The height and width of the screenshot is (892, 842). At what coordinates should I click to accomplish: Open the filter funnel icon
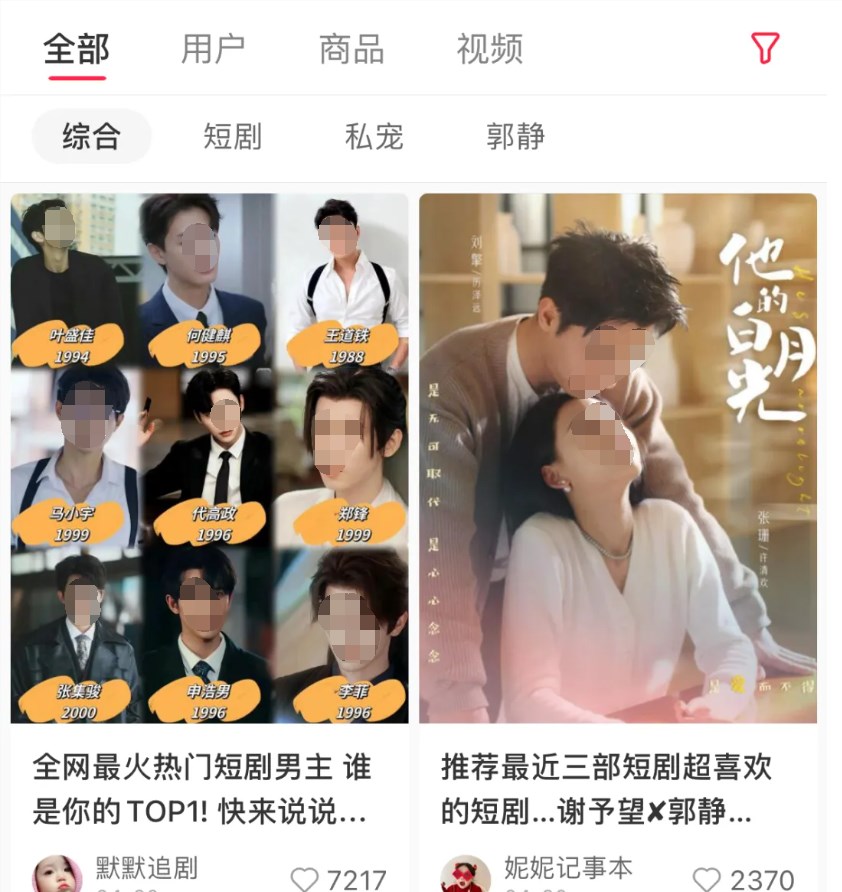pos(765,48)
